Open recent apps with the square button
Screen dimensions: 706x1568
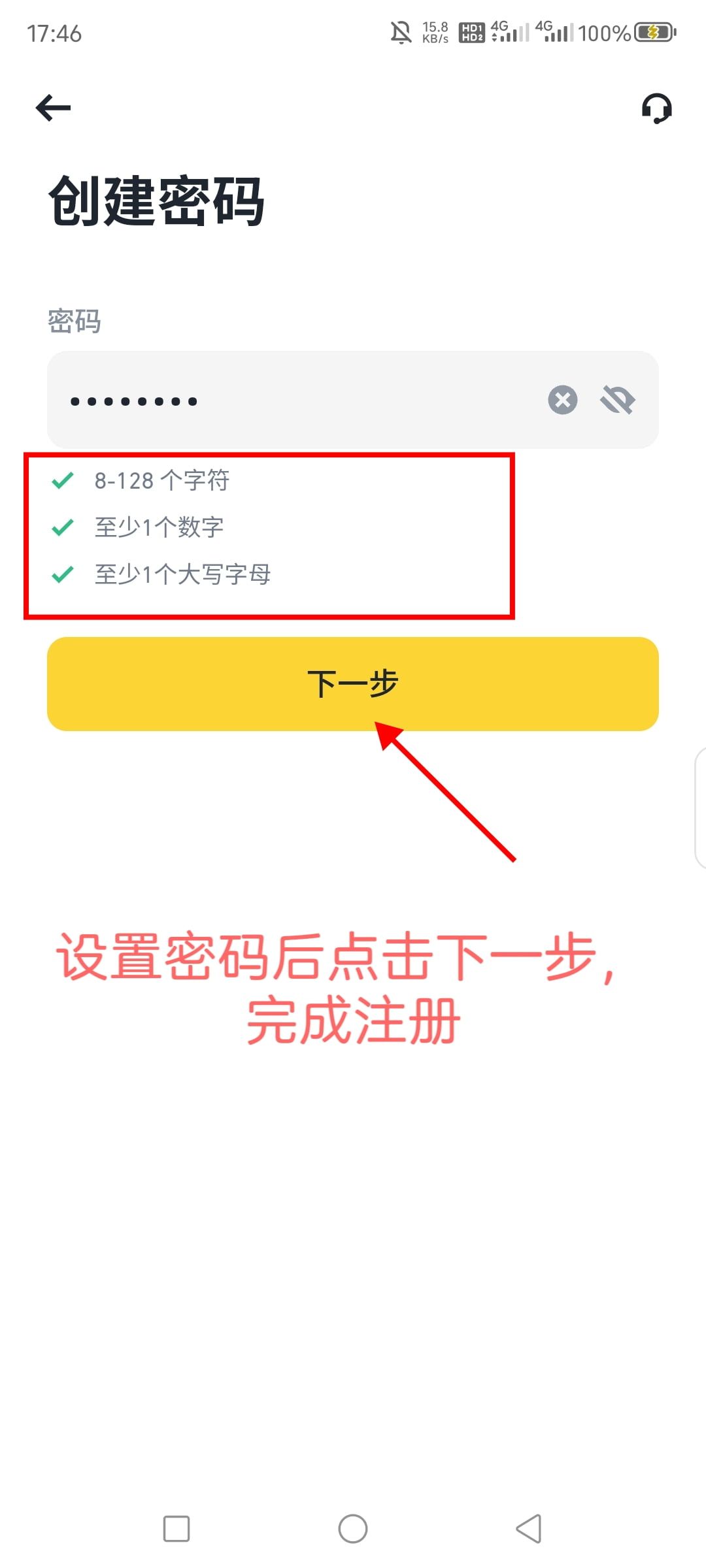click(x=176, y=1529)
